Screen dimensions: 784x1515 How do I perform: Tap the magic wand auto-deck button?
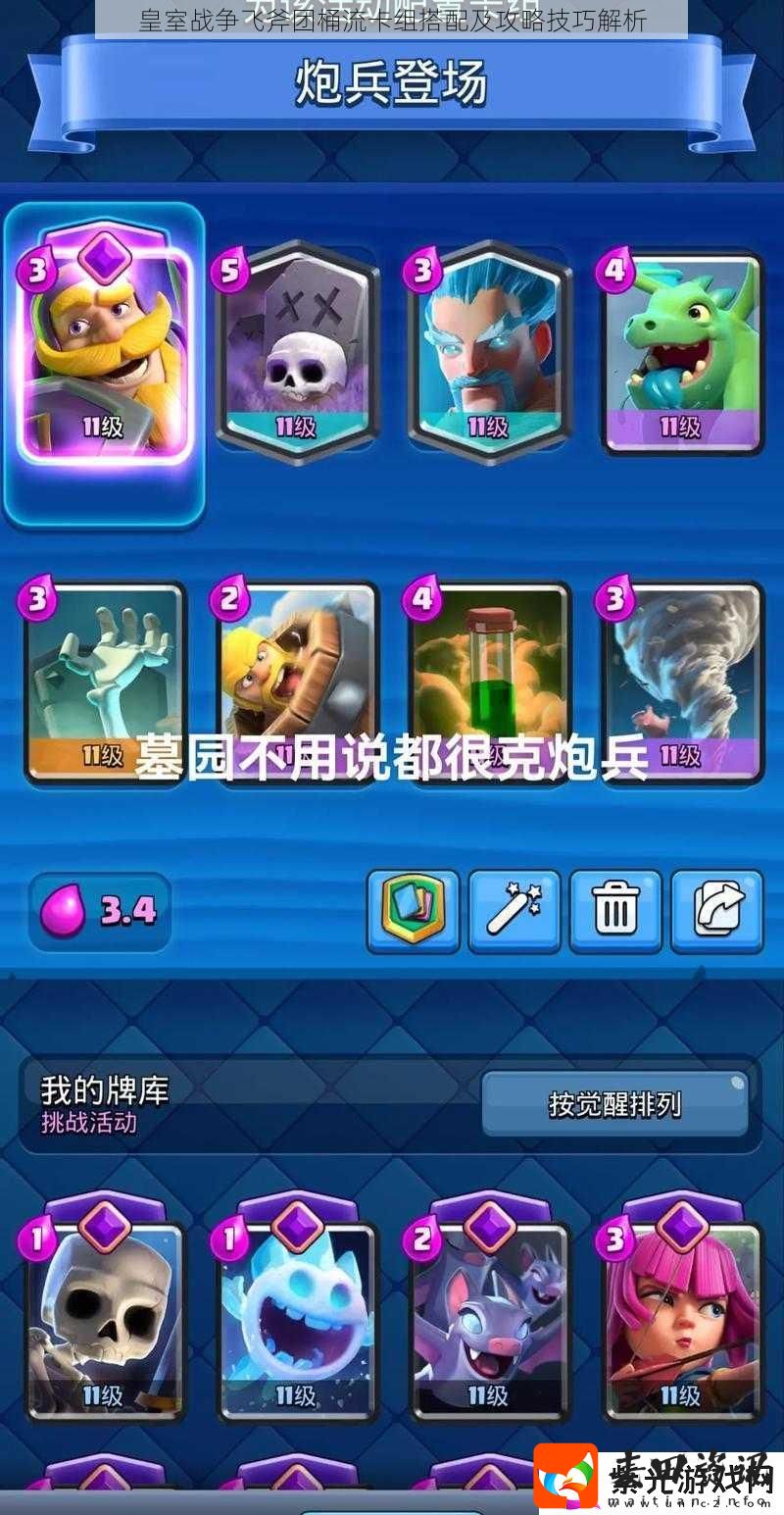pos(514,911)
